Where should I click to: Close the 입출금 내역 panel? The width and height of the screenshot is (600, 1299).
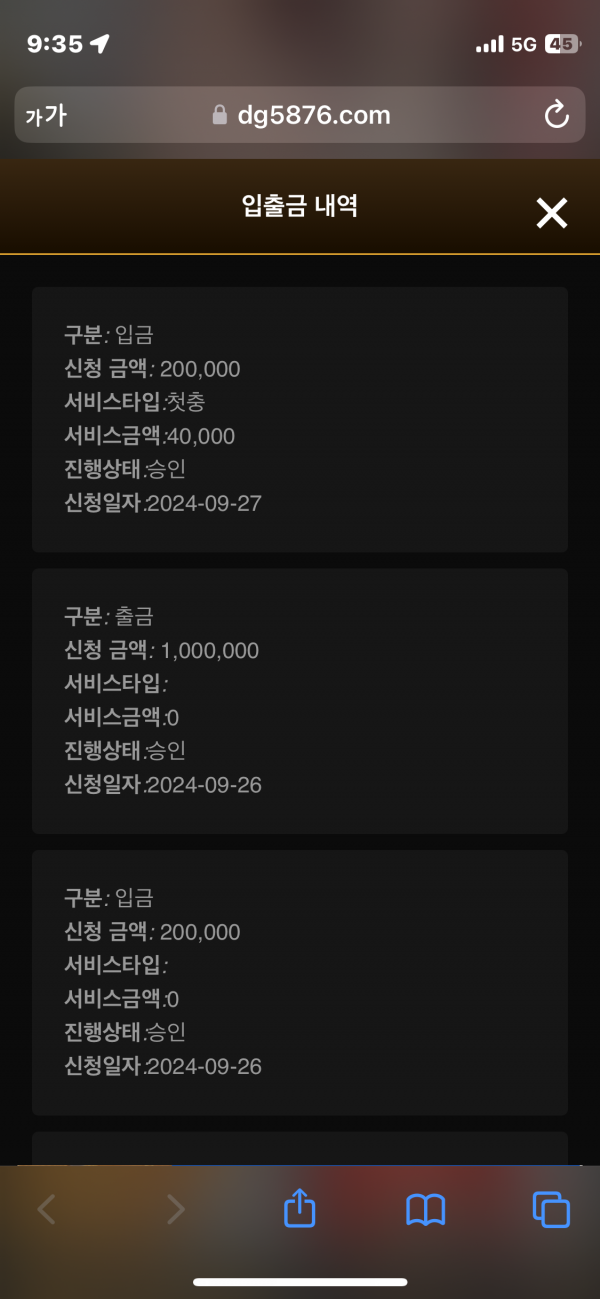tap(551, 213)
